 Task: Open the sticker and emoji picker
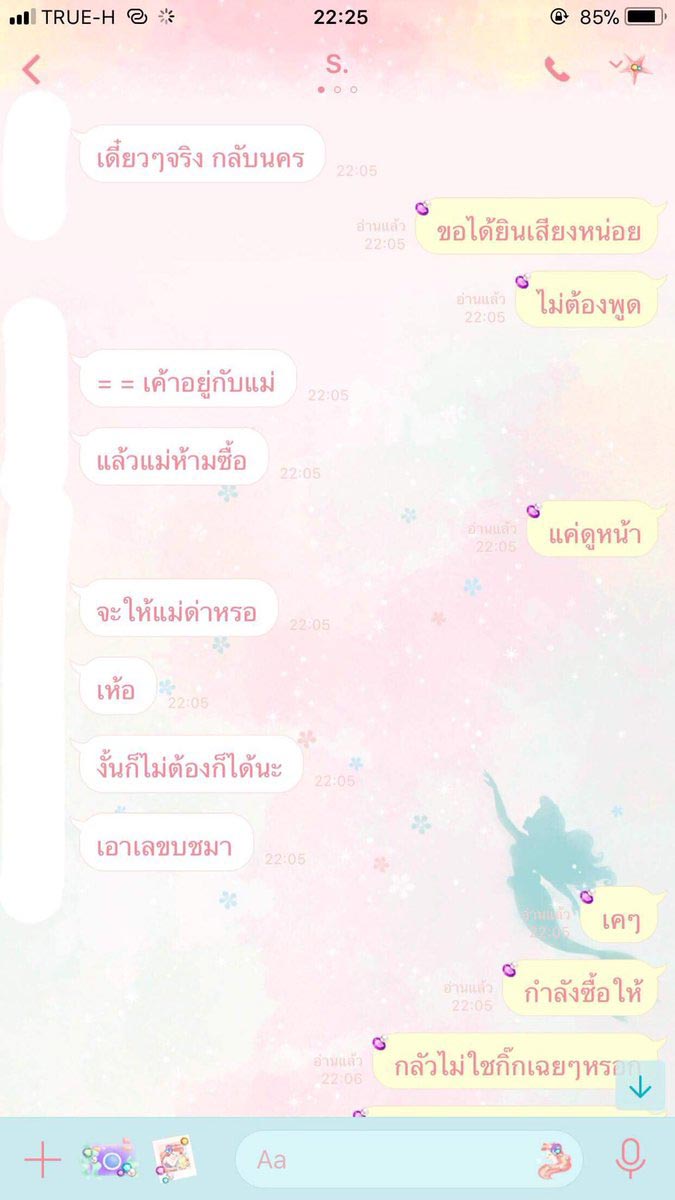pos(553,1160)
